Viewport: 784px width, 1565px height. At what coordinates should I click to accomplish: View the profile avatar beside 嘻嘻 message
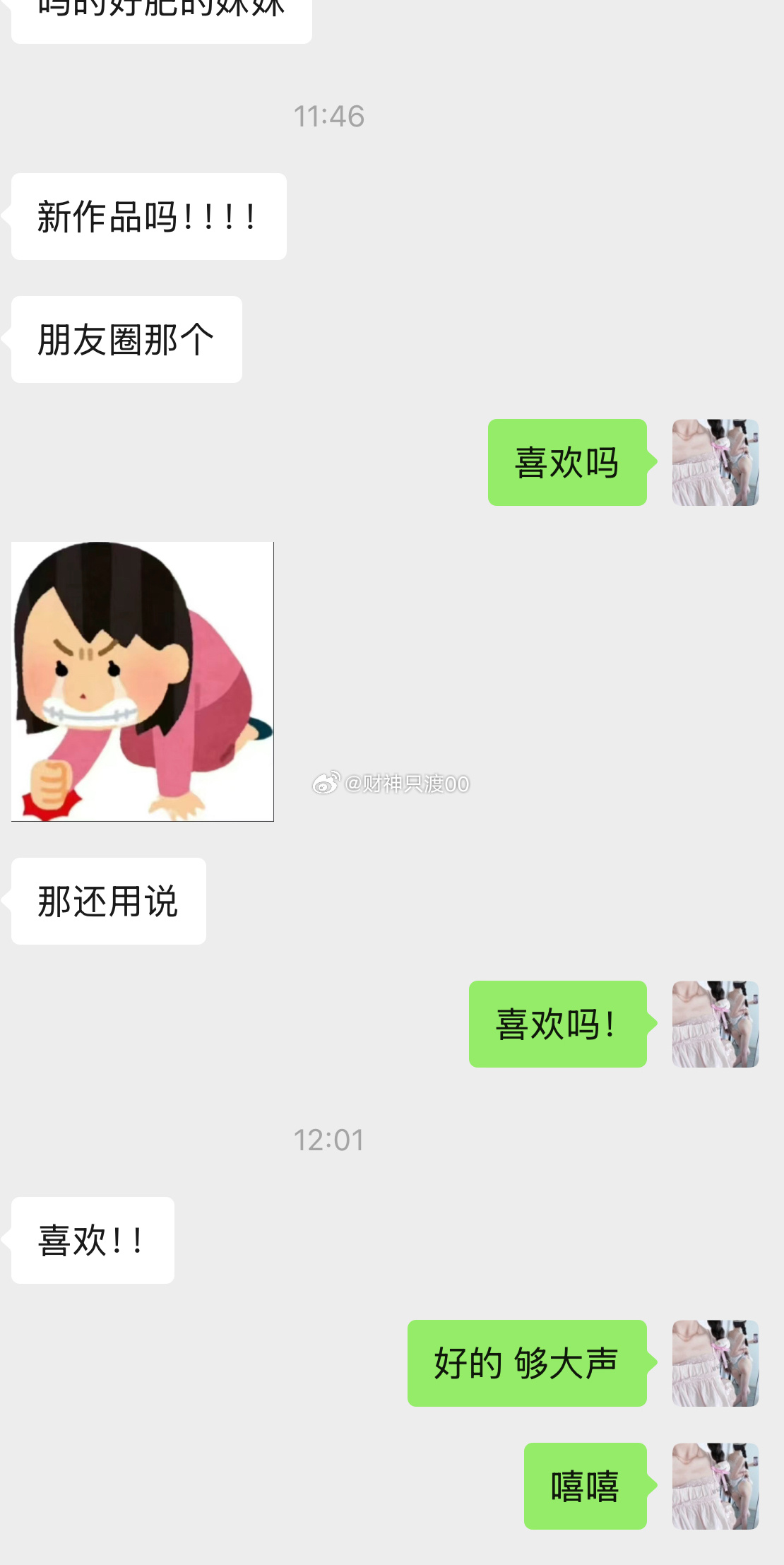(x=715, y=1486)
